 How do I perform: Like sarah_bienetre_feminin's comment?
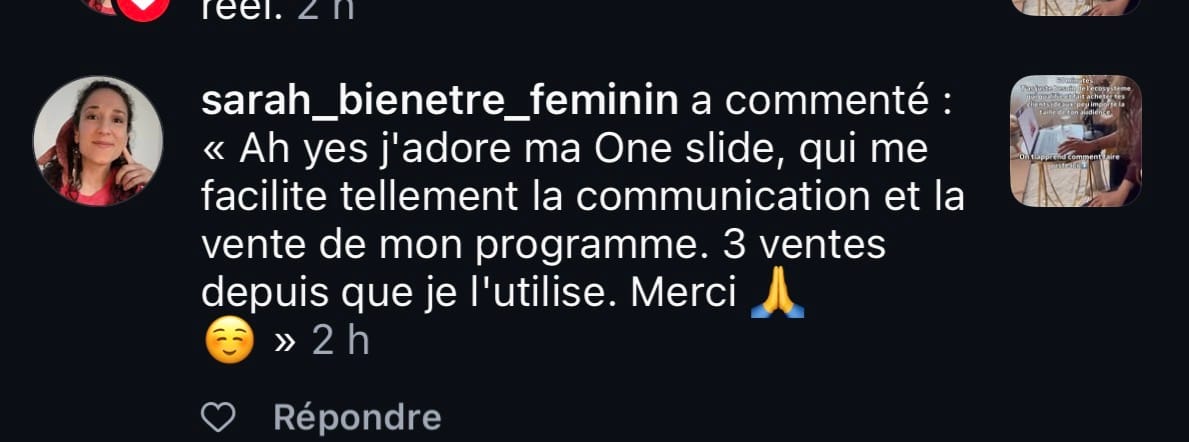(x=219, y=418)
